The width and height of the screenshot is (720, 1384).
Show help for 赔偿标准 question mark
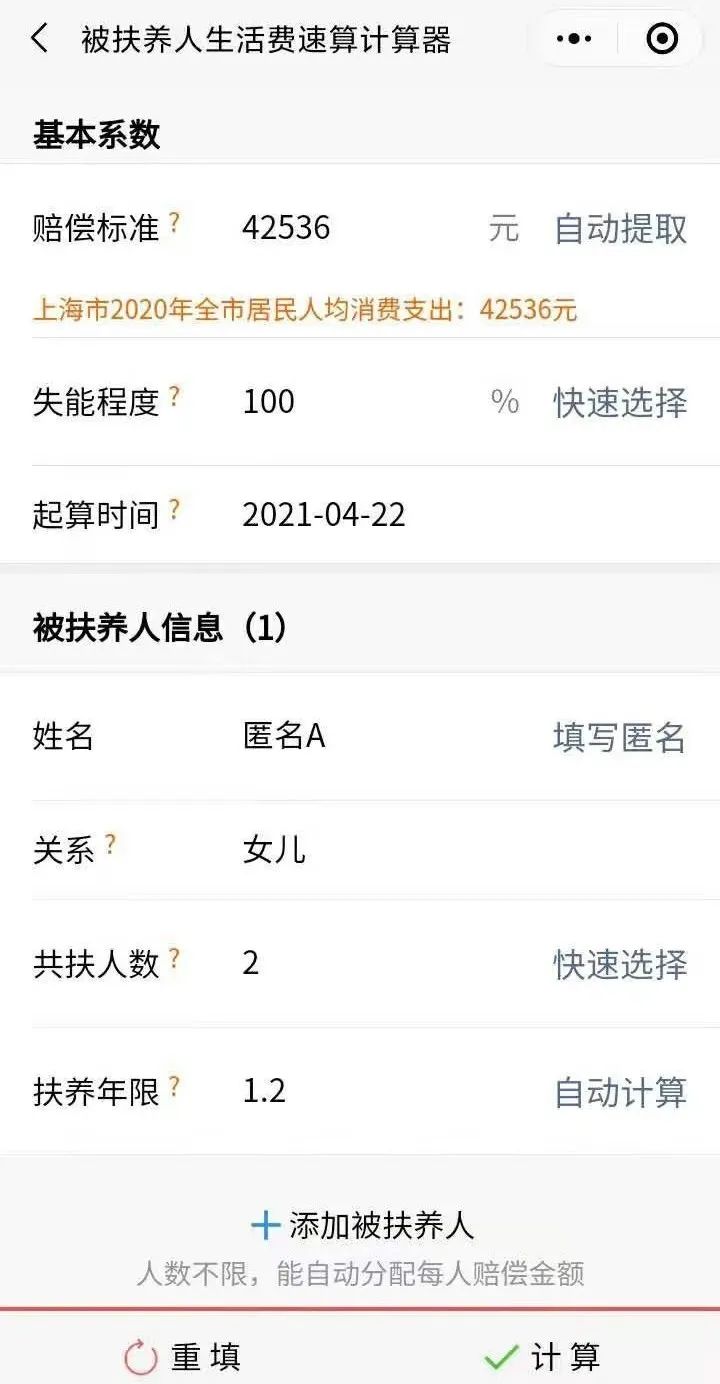click(175, 222)
